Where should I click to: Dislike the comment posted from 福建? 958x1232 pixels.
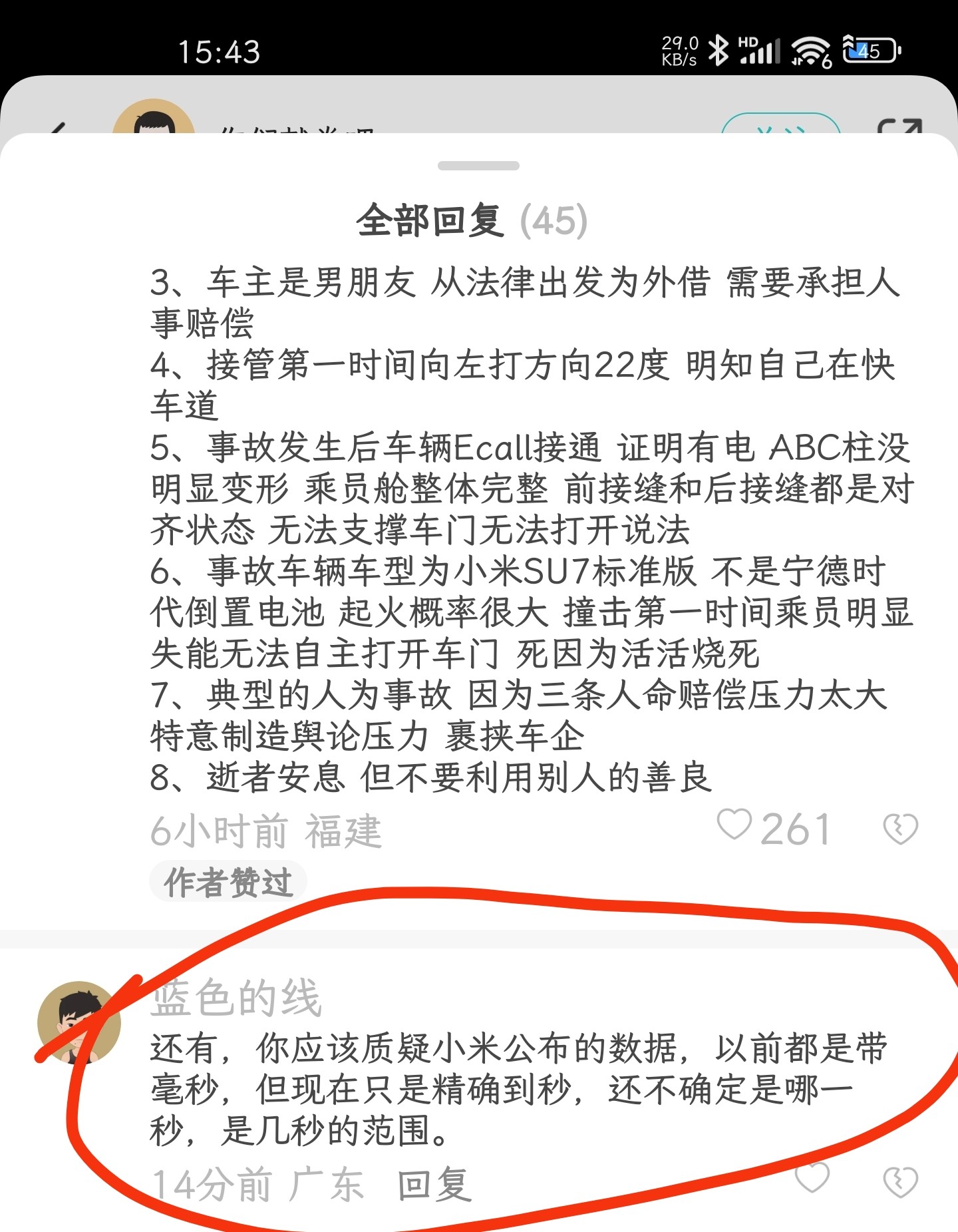tap(900, 828)
